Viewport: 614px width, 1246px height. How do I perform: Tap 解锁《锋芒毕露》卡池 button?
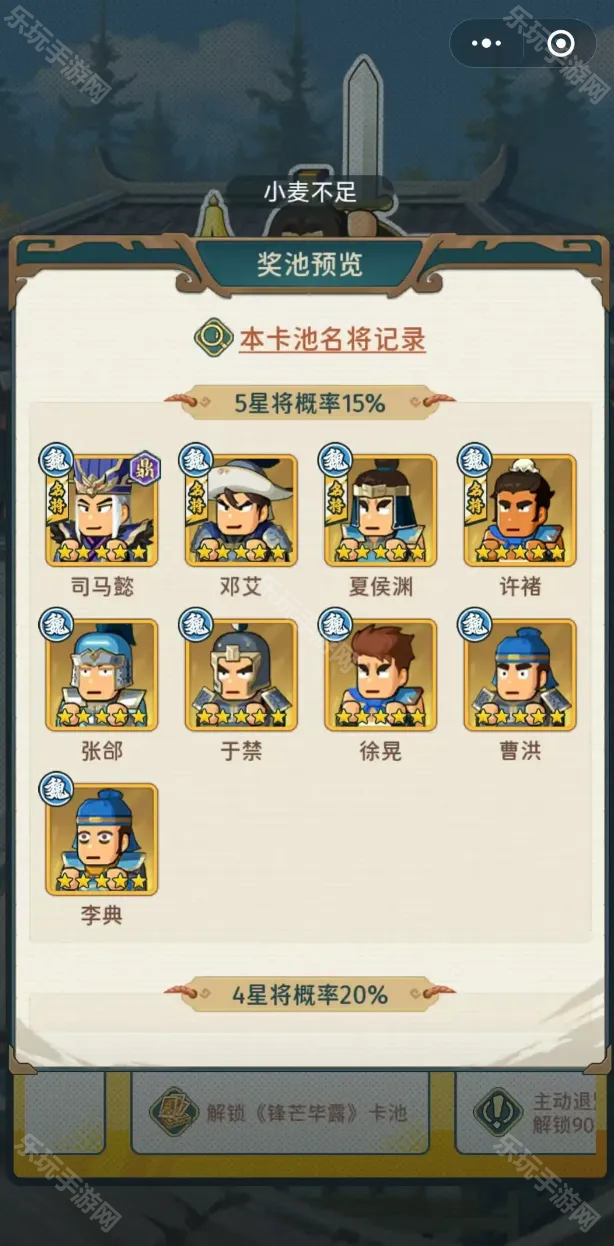(x=280, y=1112)
